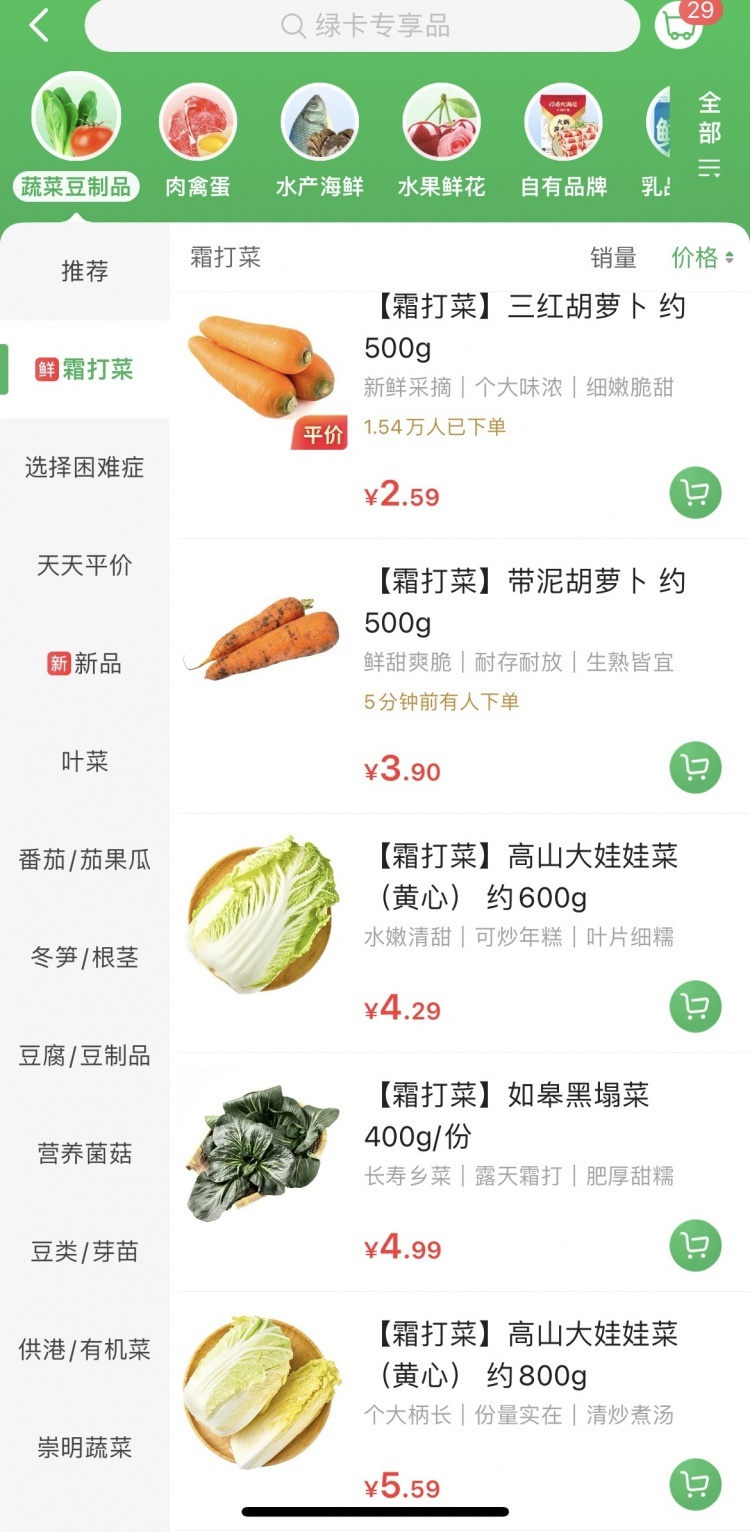
Task: Open the 绿卡专享品 search box
Action: click(362, 26)
